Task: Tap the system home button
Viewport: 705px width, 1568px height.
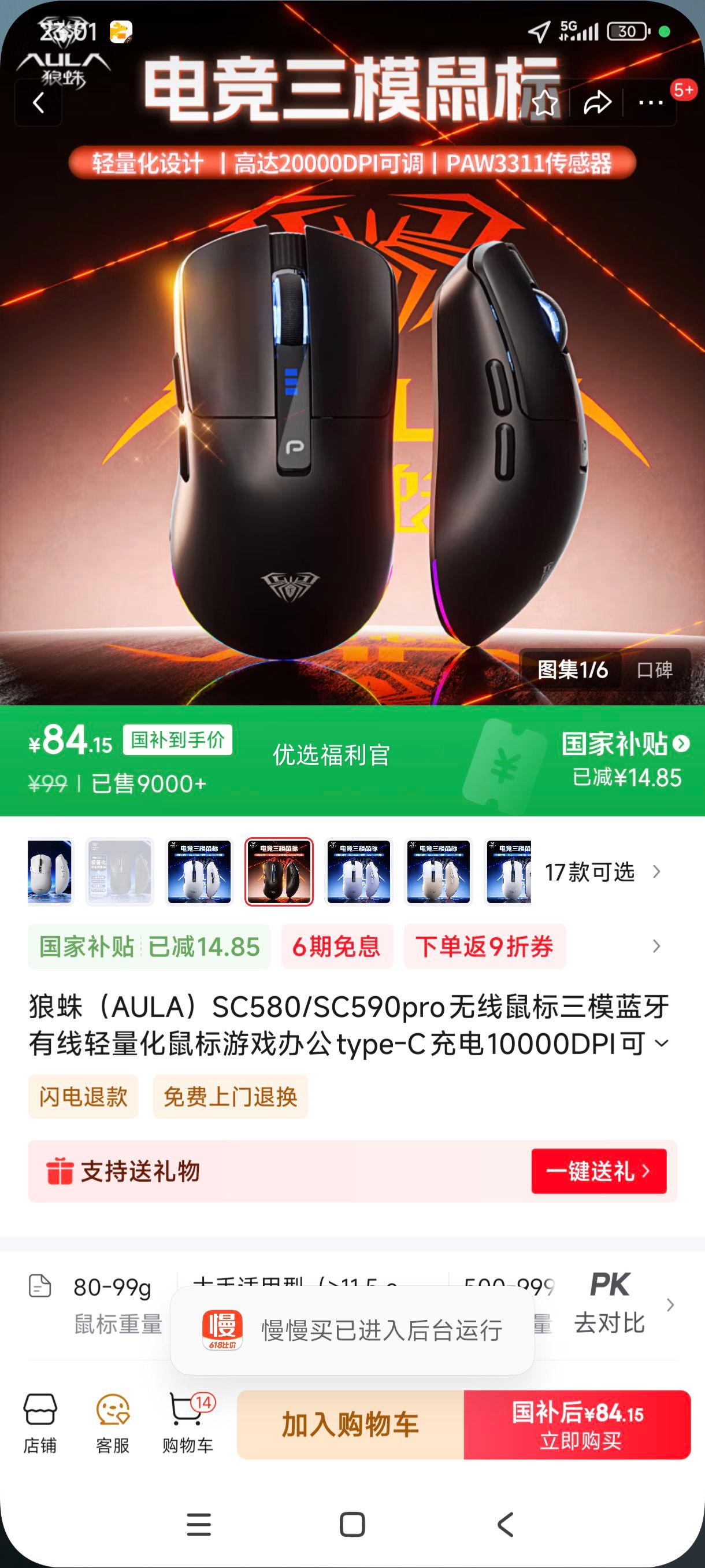Action: [x=352, y=1525]
